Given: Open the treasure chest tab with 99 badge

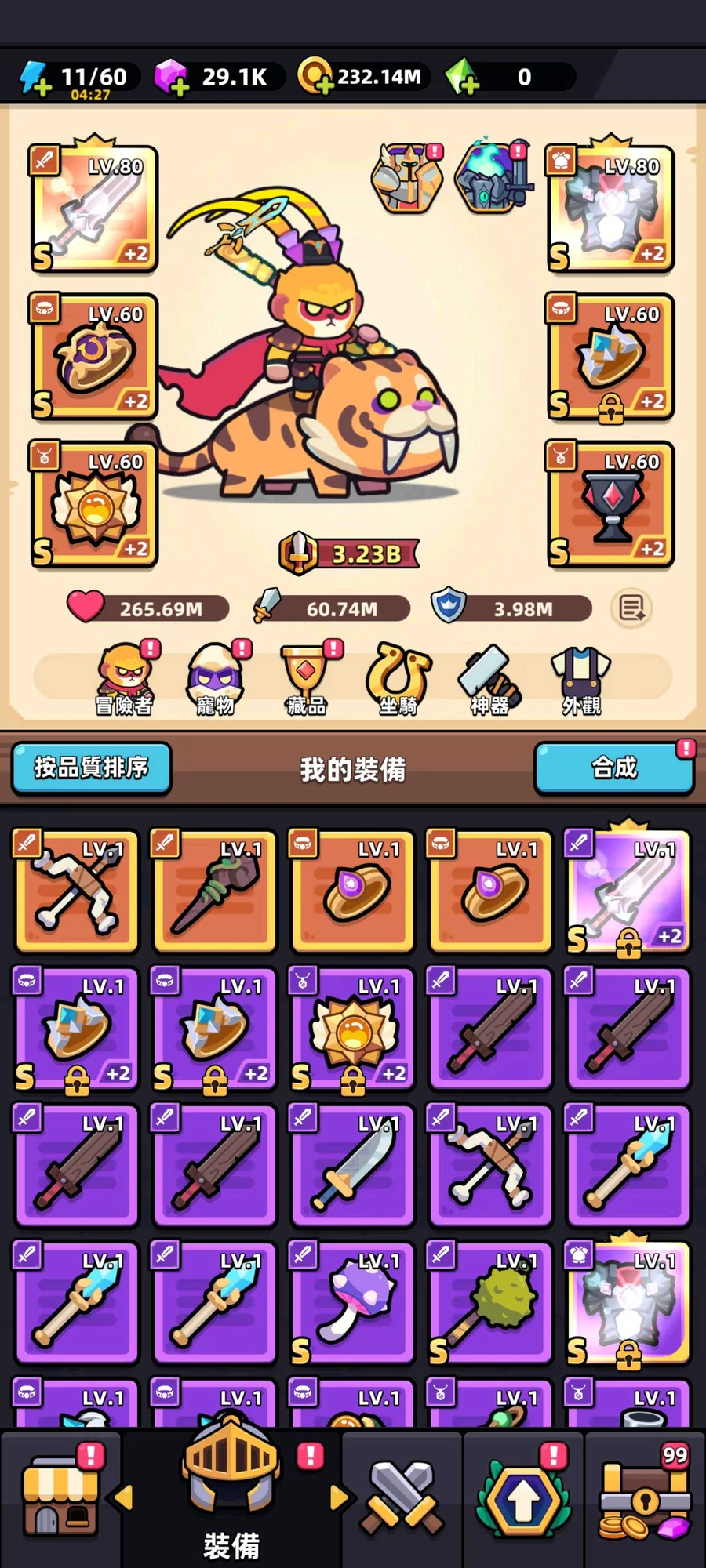Looking at the screenshot, I should (645, 1497).
